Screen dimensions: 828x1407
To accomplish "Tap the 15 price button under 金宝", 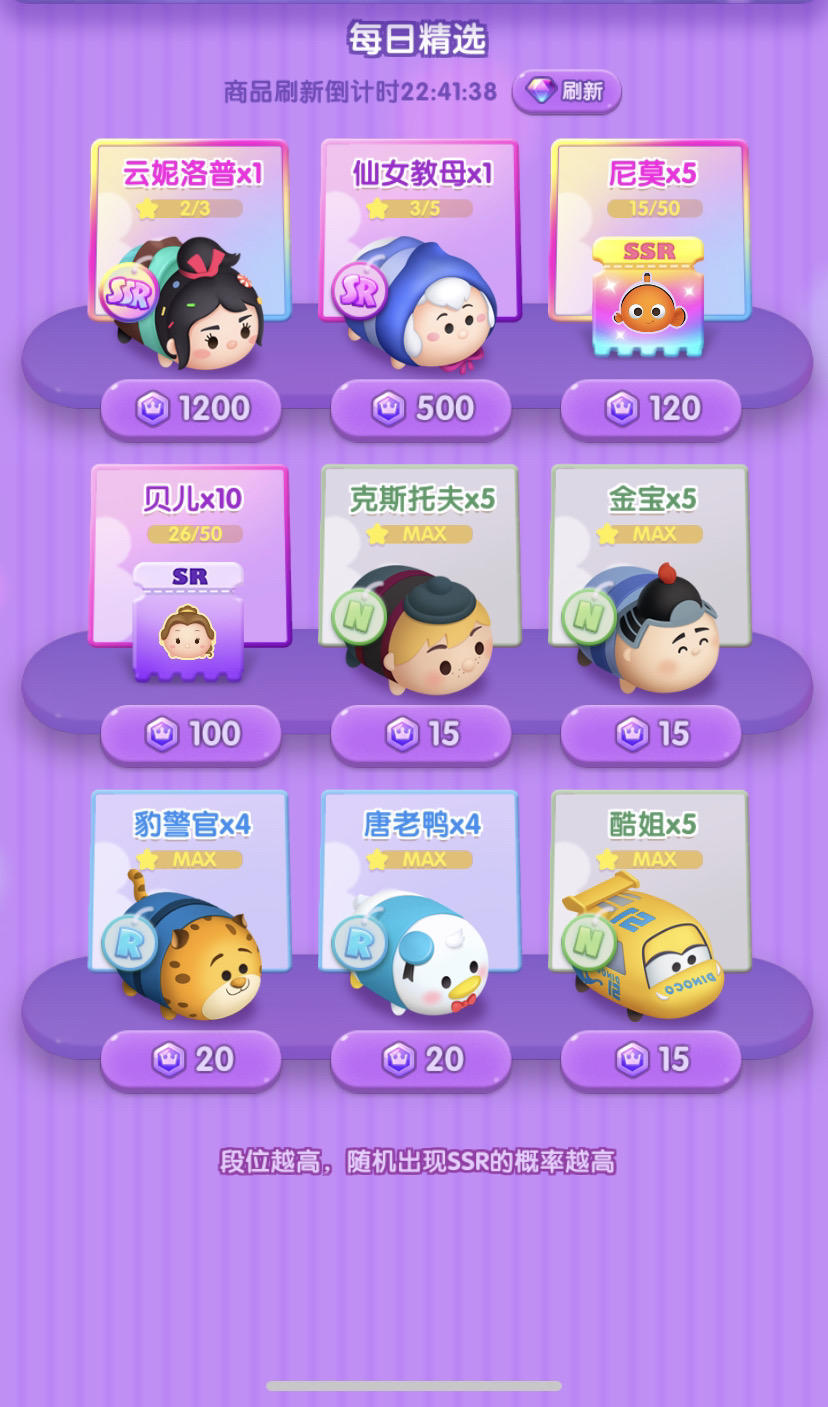I will point(651,734).
